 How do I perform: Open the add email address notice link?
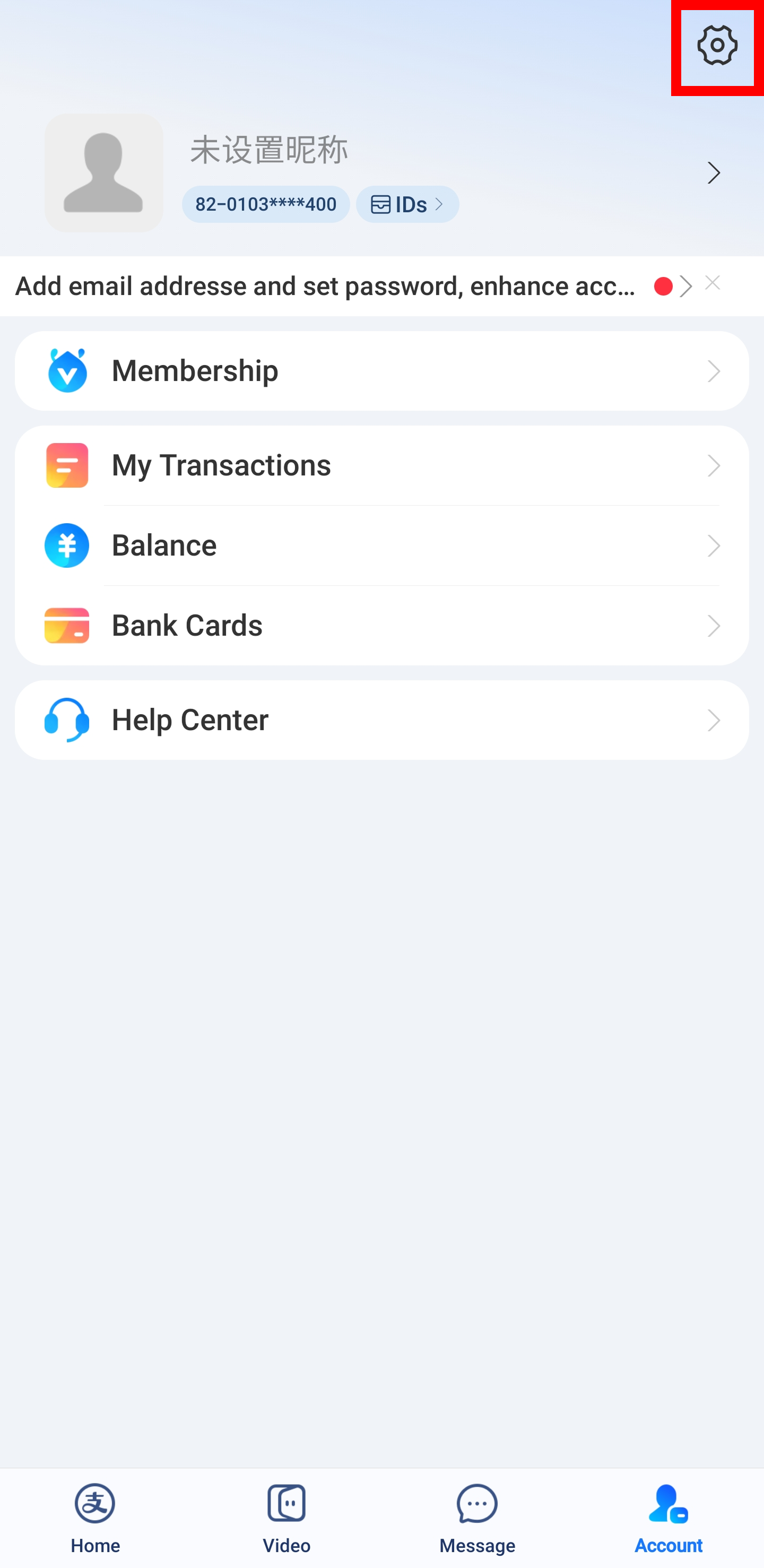(x=324, y=285)
